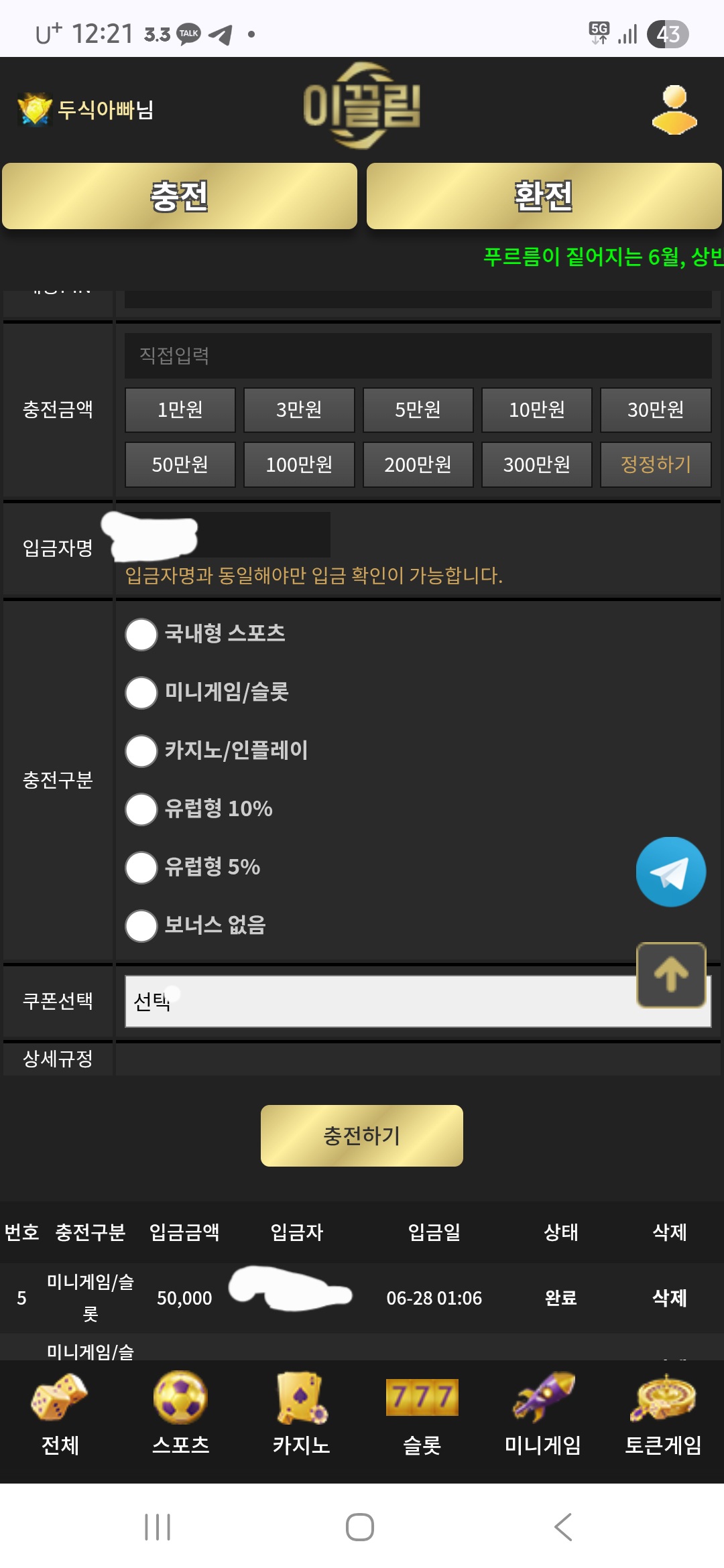
Task: Tap the scroll-to-top arrow button
Action: coord(671,975)
